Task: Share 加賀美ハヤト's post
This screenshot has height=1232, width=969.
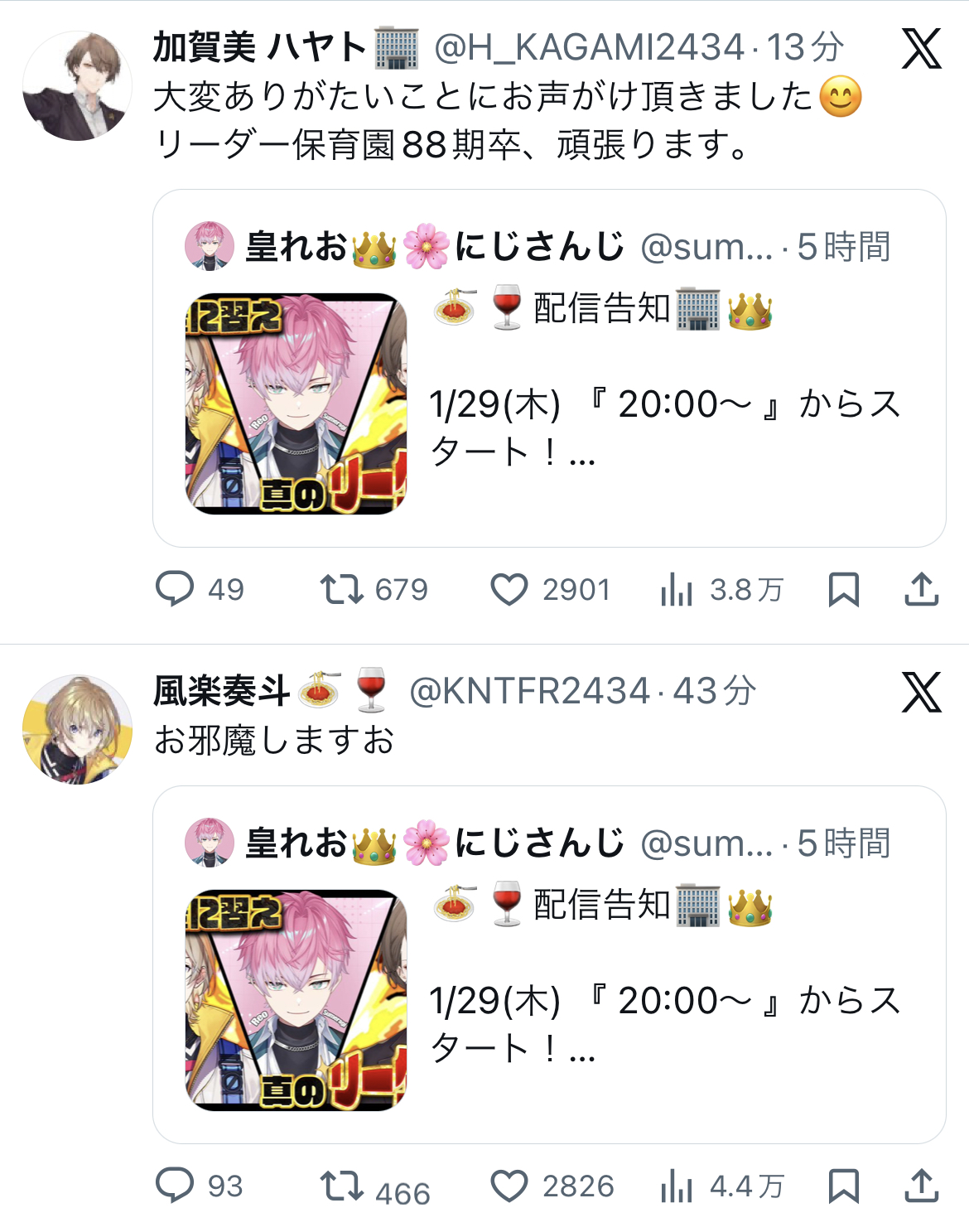Action: (x=921, y=590)
